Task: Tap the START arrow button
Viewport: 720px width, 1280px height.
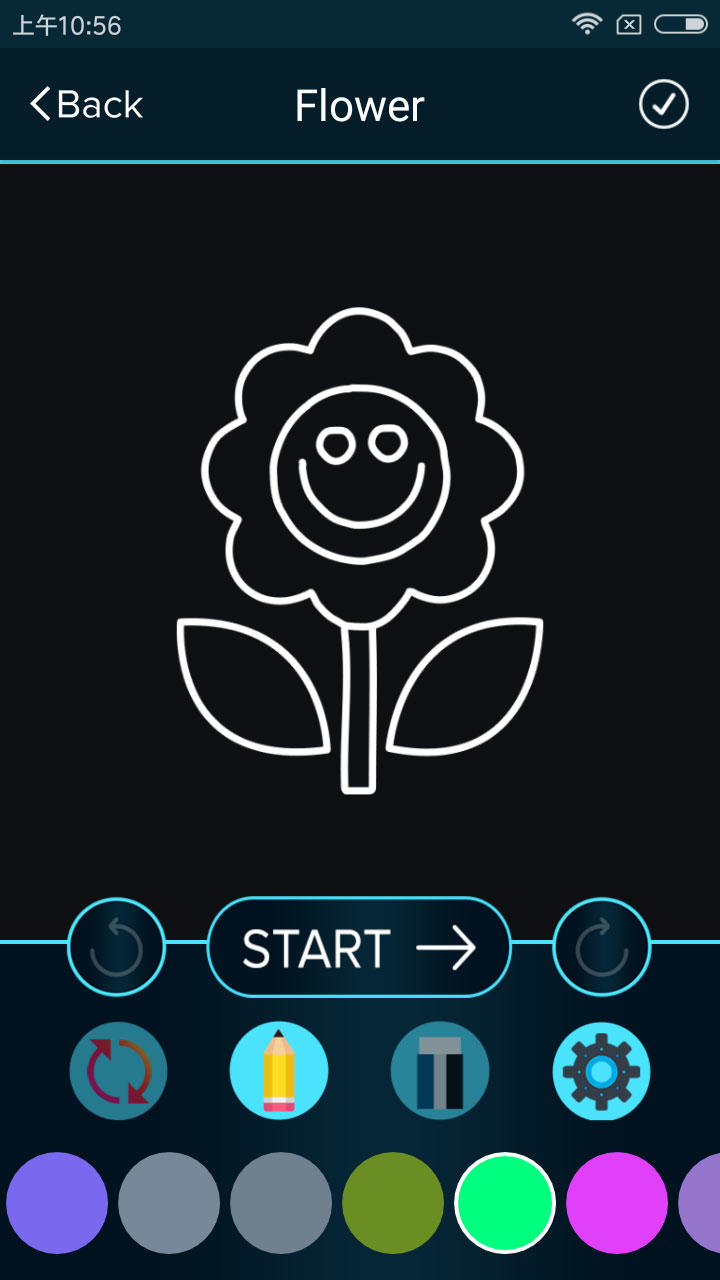Action: click(359, 948)
